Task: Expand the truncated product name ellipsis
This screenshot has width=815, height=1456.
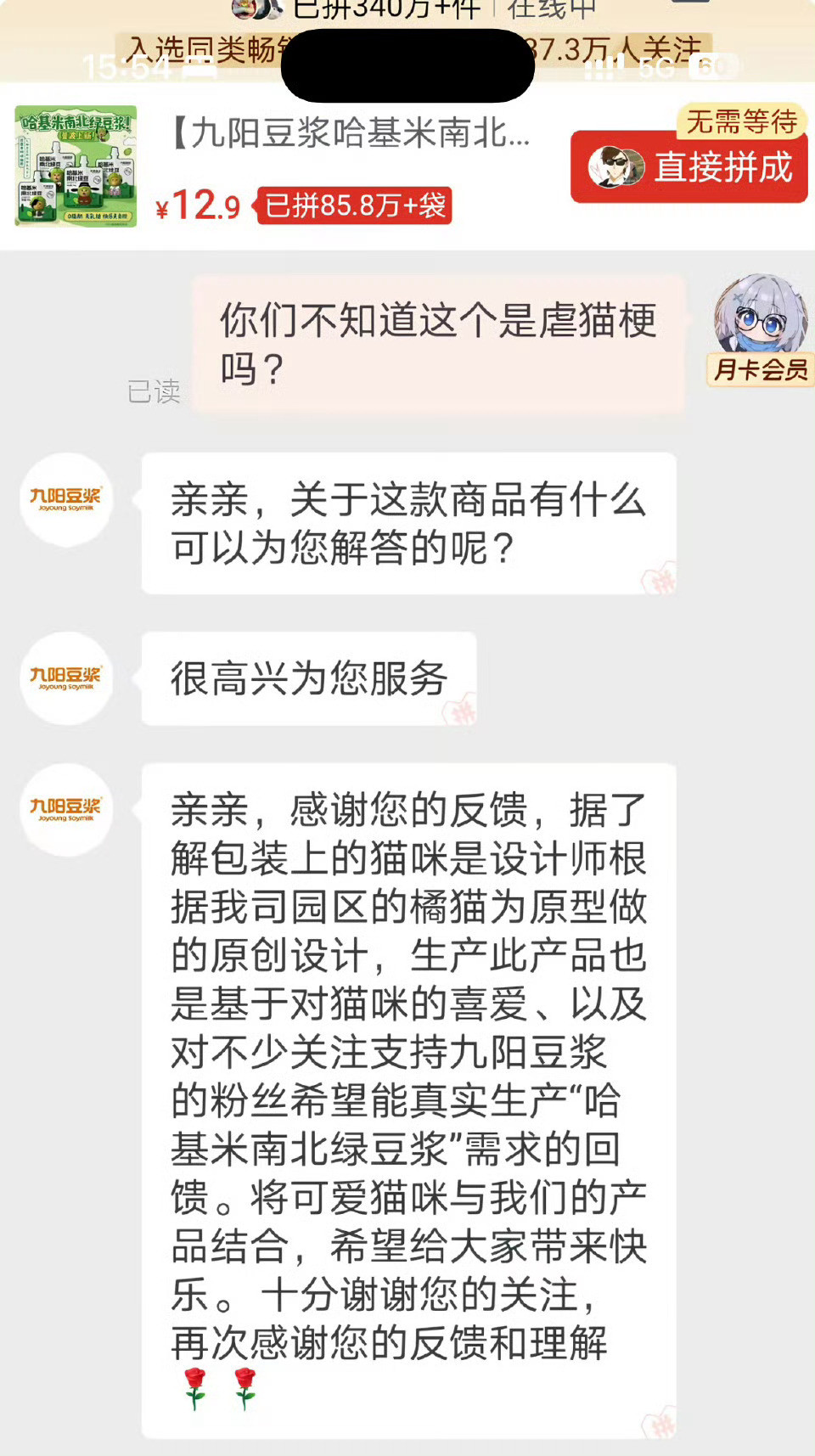Action: (520, 142)
